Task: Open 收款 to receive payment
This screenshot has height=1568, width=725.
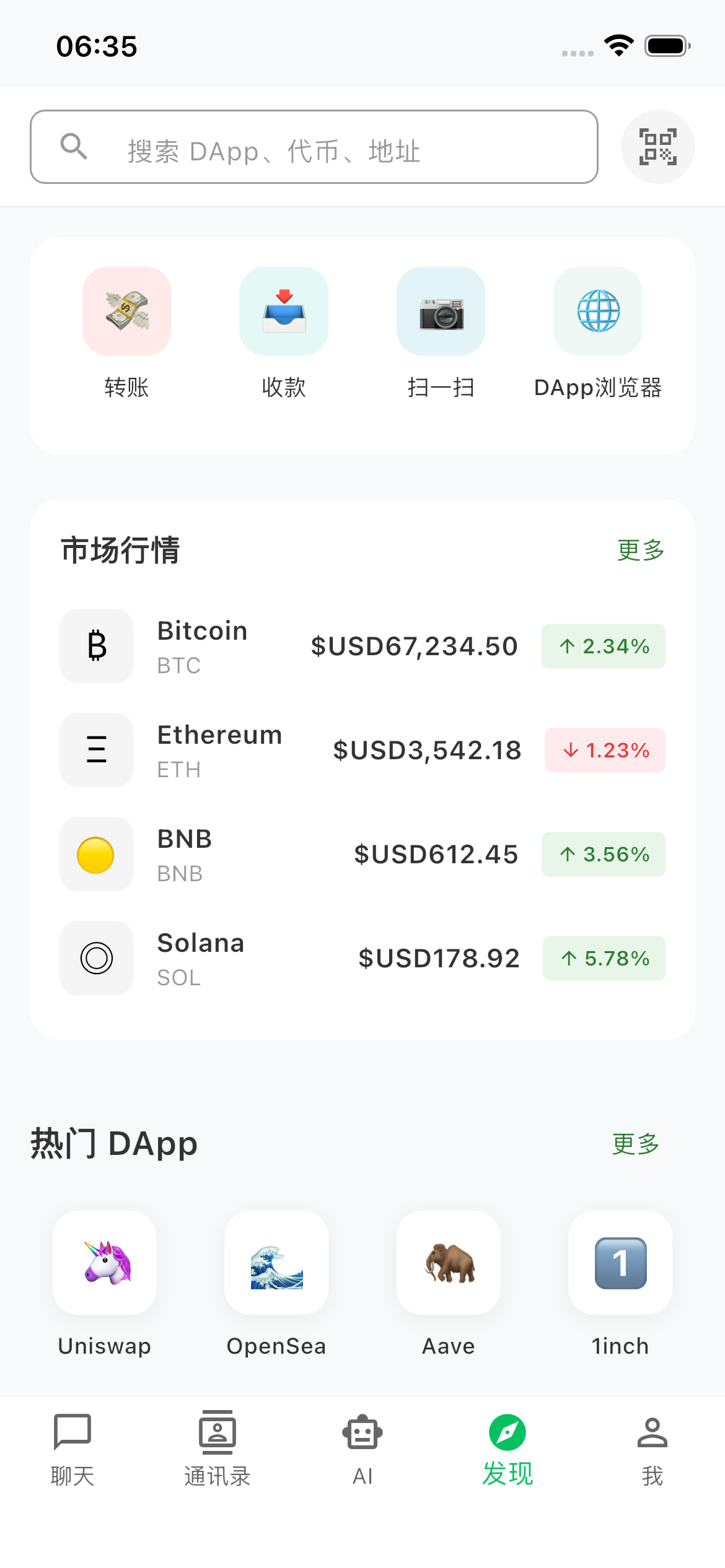Action: [x=284, y=311]
